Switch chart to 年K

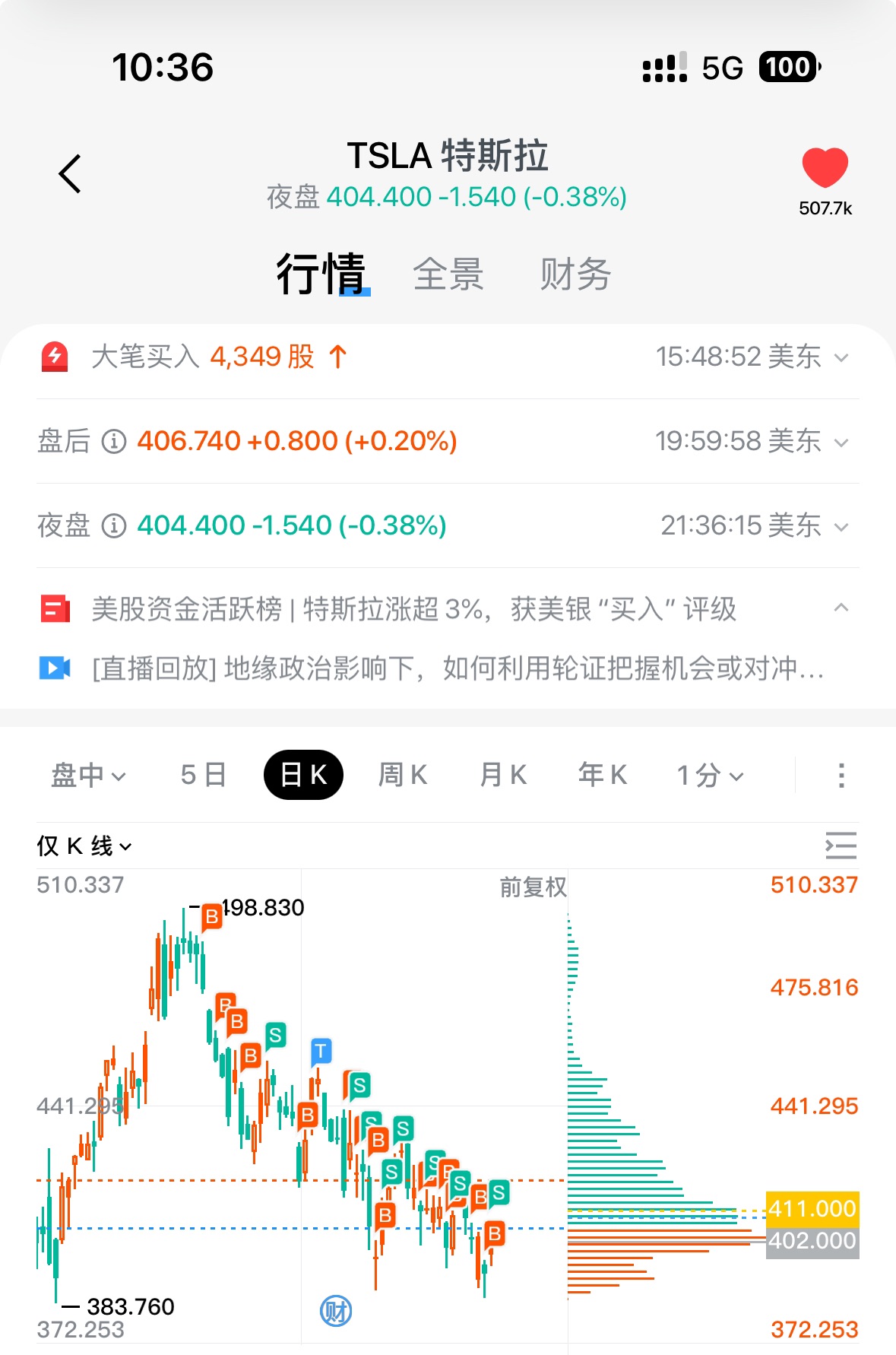coord(603,775)
